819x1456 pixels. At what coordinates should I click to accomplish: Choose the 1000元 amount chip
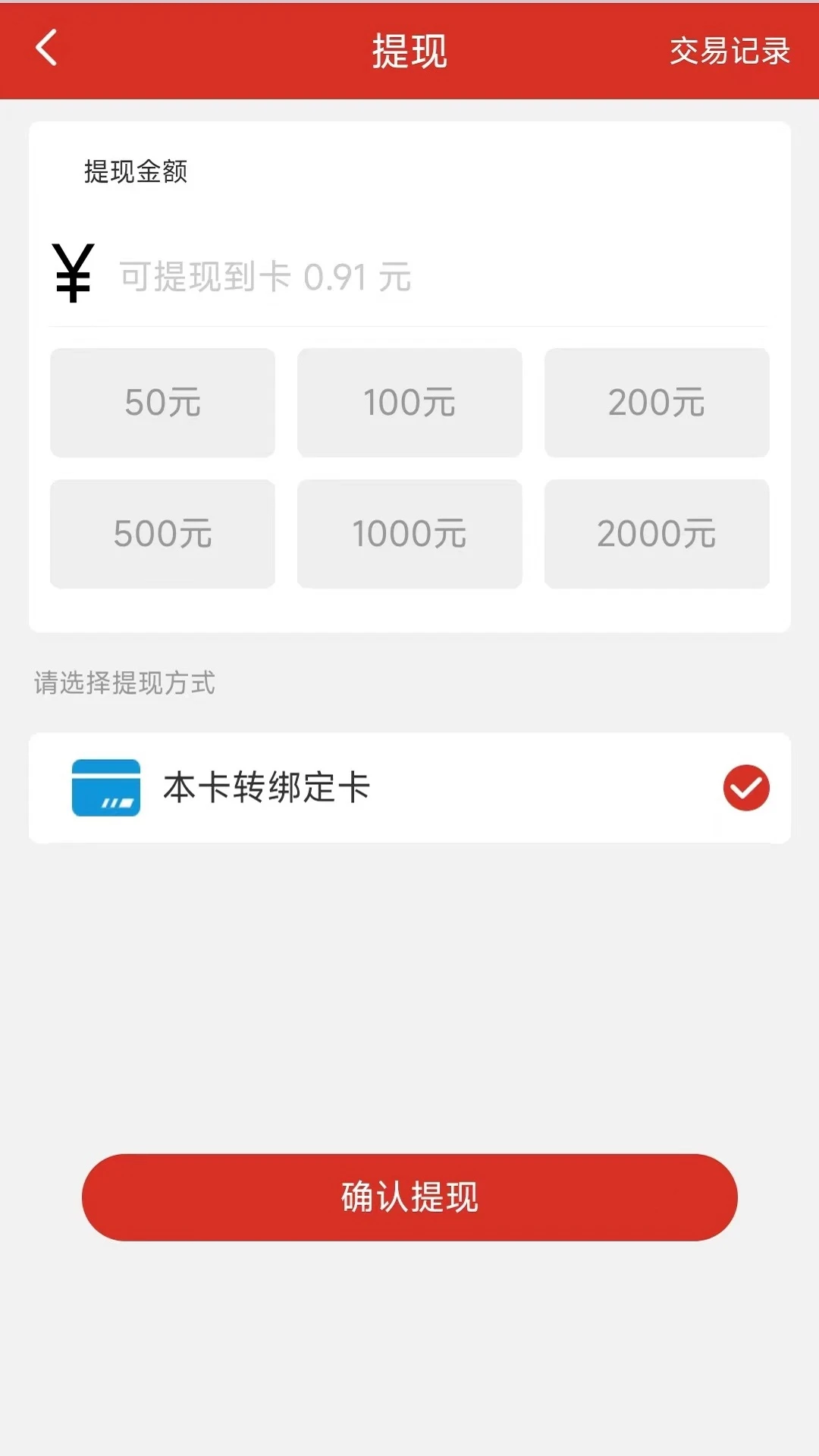point(409,534)
